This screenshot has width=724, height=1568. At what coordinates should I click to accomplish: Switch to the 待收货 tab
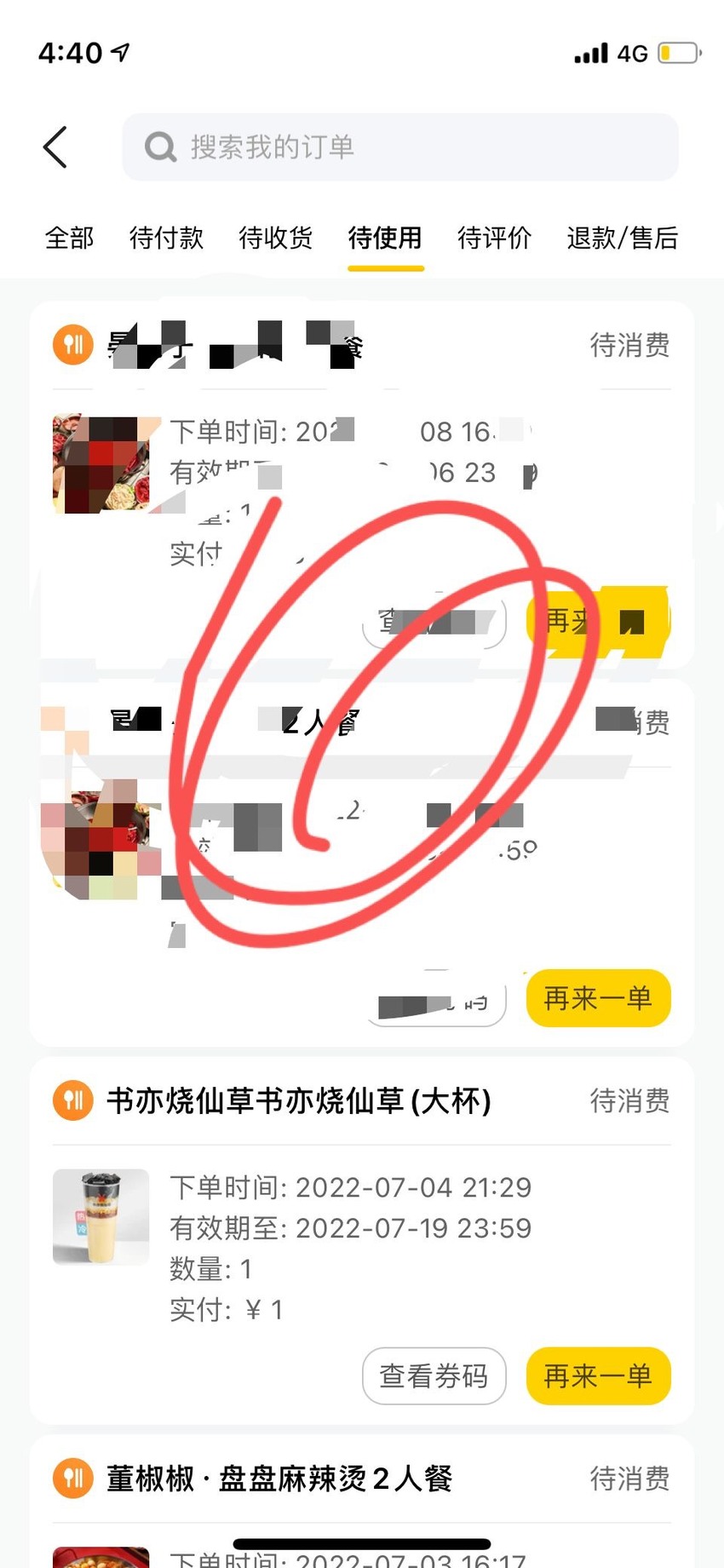coord(275,238)
